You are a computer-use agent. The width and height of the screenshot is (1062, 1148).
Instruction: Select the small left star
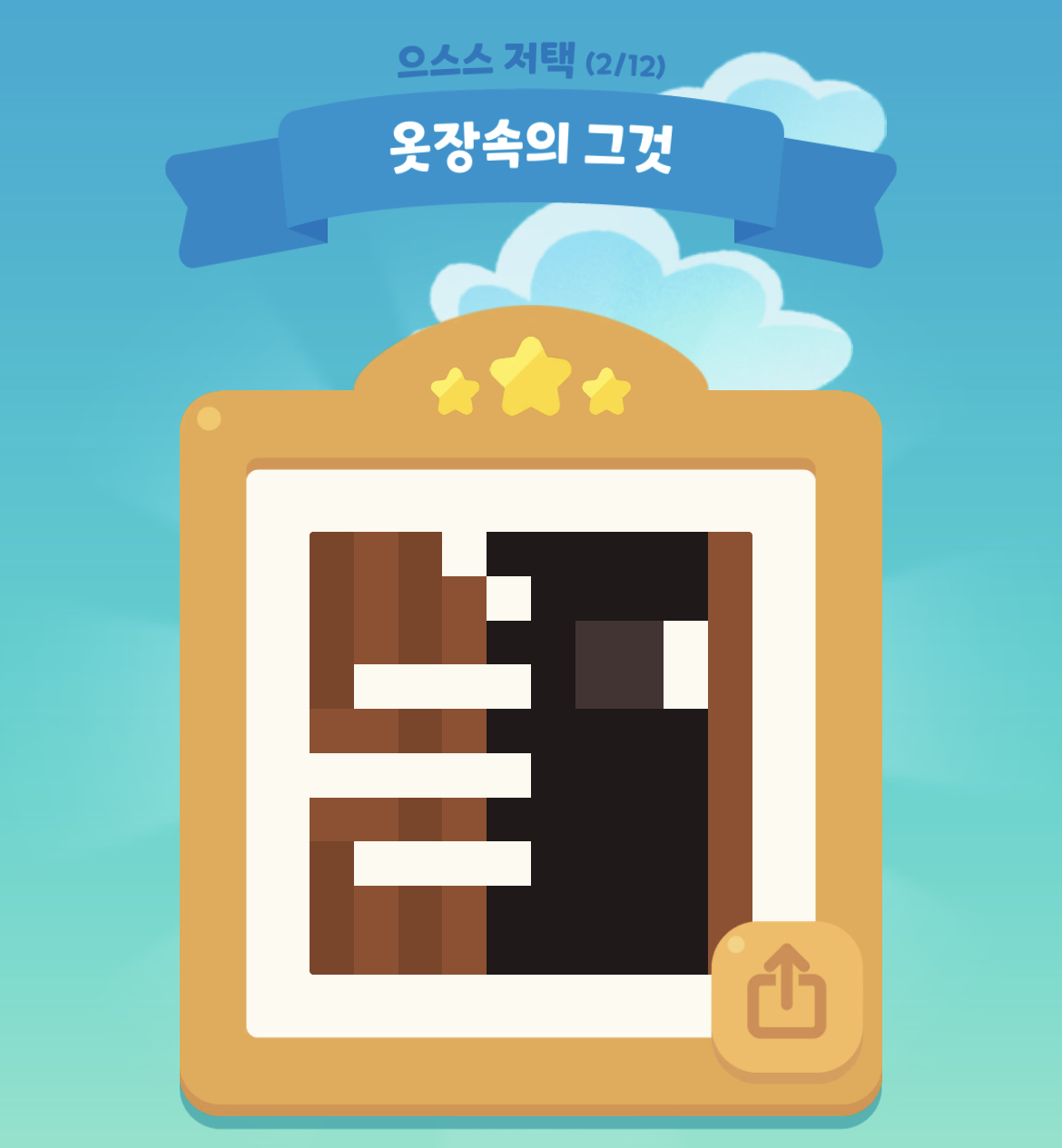pyautogui.click(x=454, y=390)
